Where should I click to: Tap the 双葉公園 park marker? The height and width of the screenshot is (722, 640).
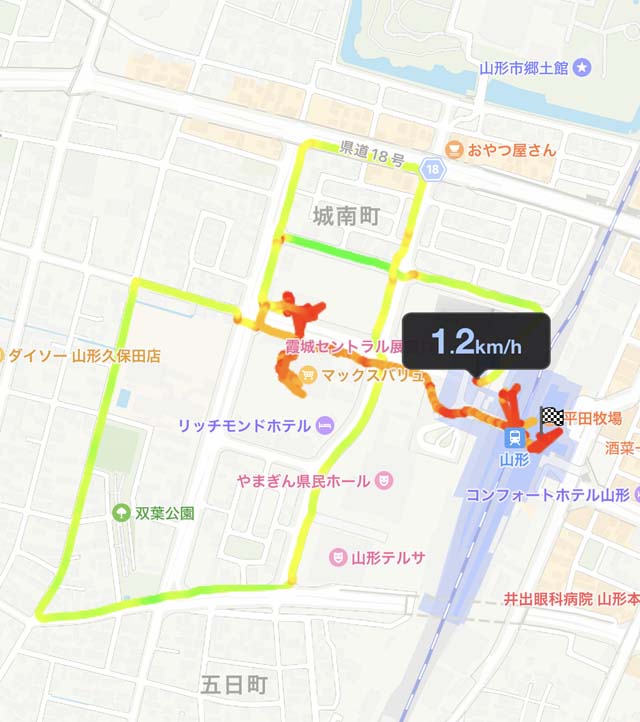pyautogui.click(x=122, y=513)
